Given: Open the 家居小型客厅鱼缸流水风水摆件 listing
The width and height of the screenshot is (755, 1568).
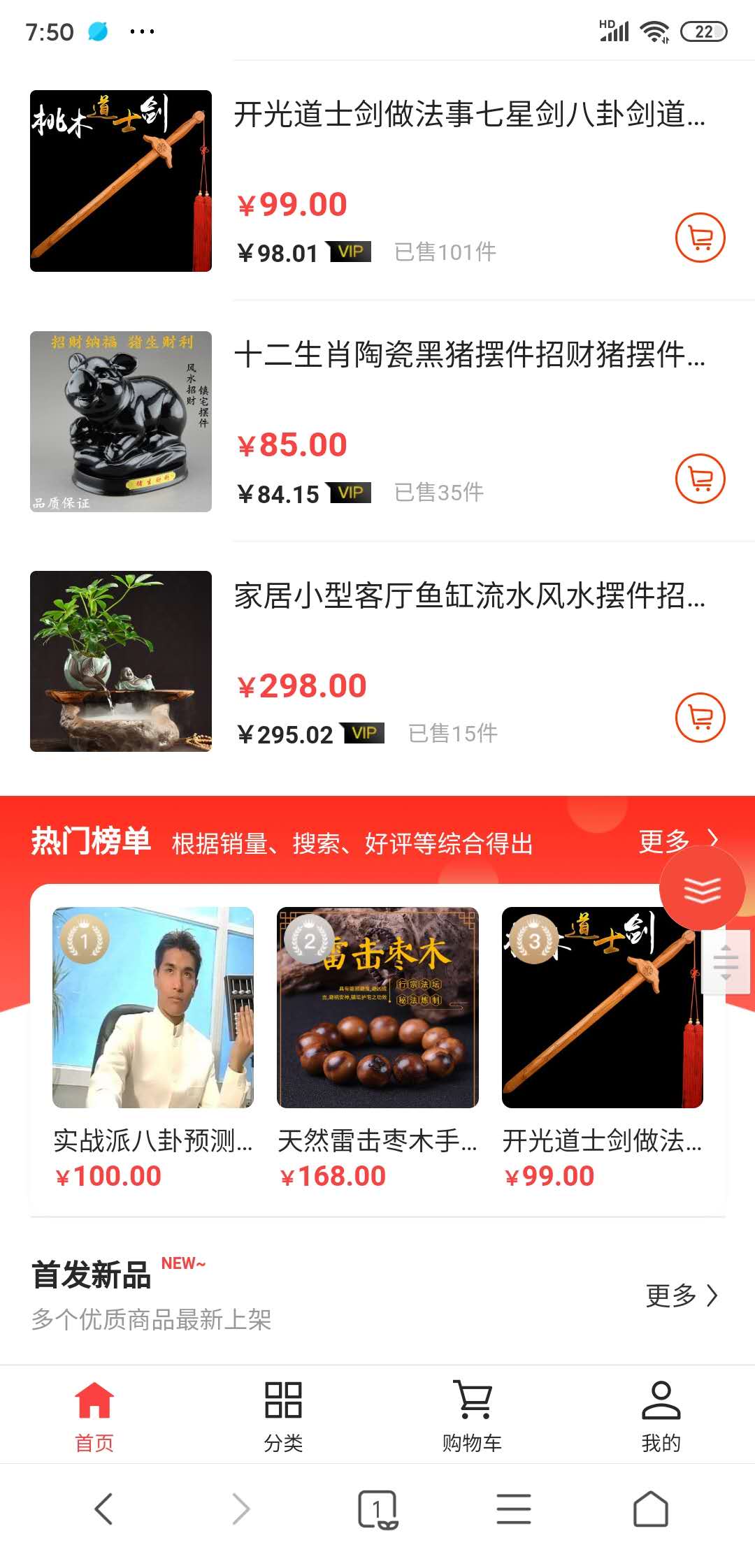Looking at the screenshot, I should 468,596.
